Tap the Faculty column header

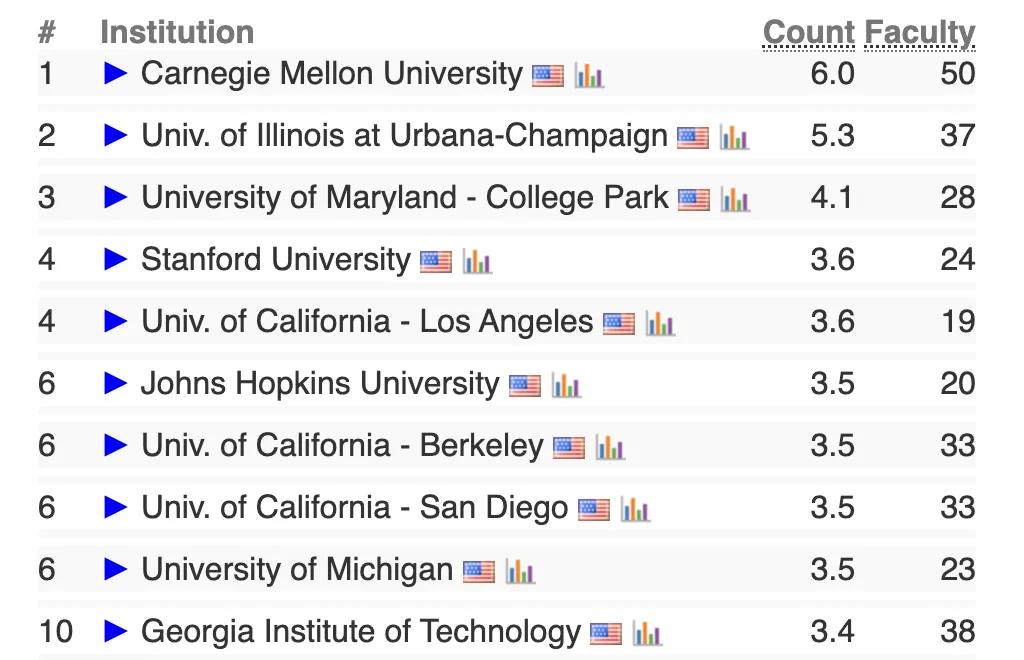(x=919, y=32)
